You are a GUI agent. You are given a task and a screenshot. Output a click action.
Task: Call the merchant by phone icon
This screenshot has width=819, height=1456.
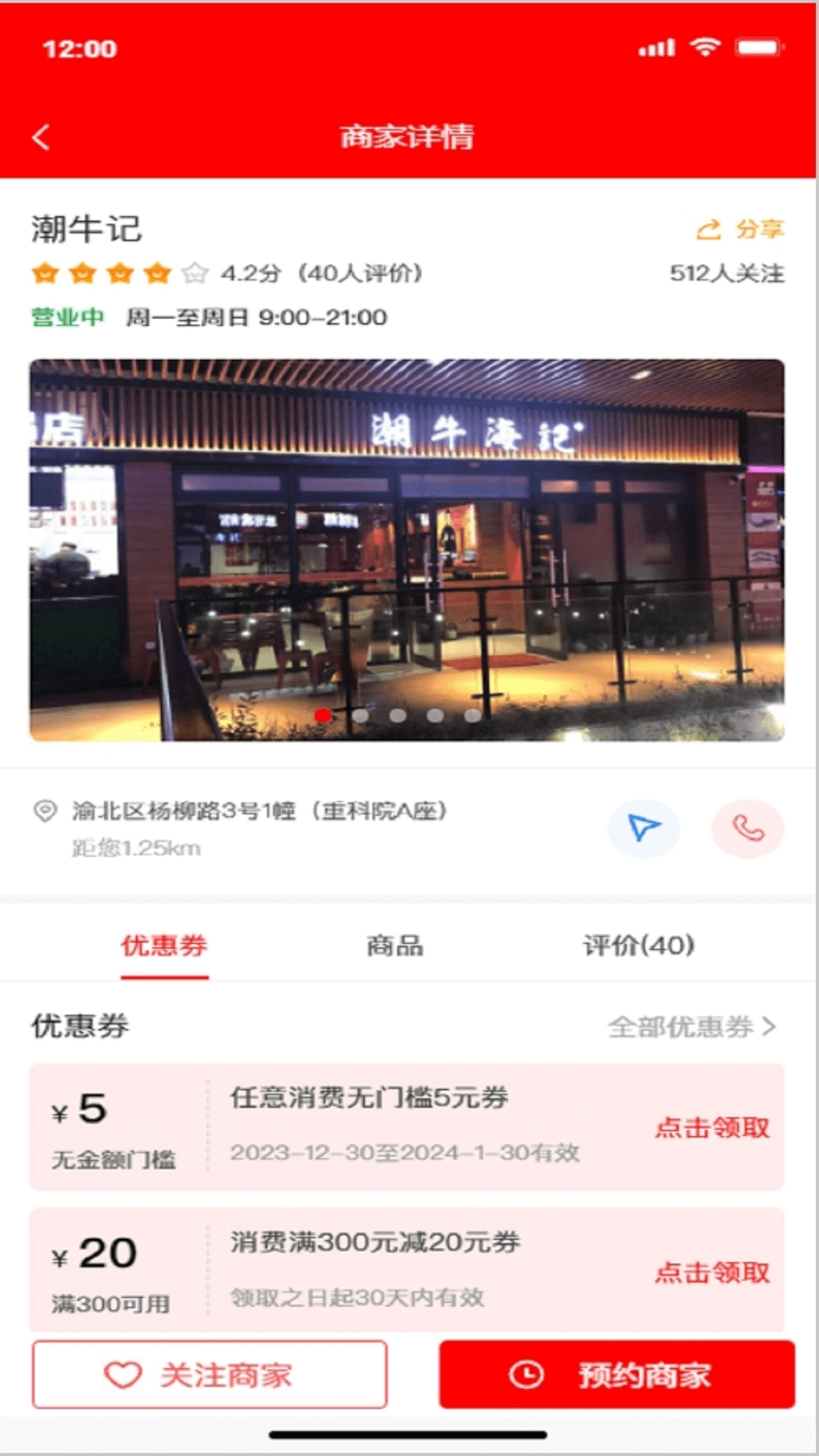click(x=747, y=829)
